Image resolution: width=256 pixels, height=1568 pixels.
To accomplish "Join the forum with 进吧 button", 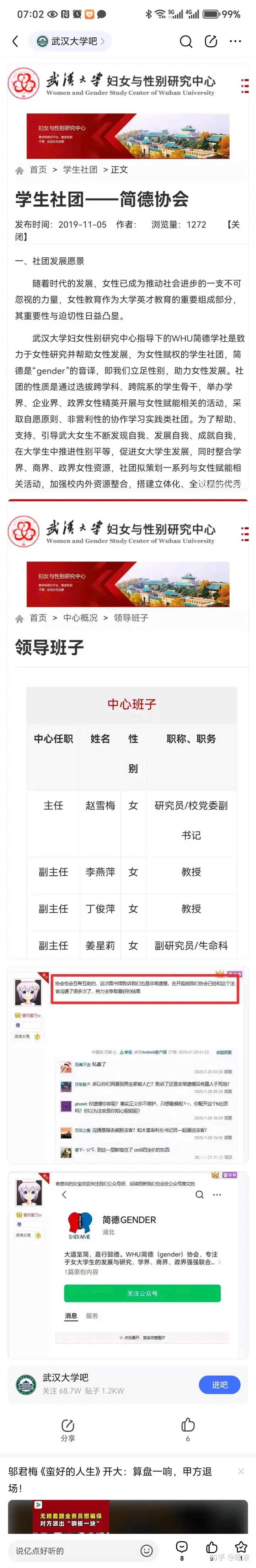I will [x=219, y=1385].
